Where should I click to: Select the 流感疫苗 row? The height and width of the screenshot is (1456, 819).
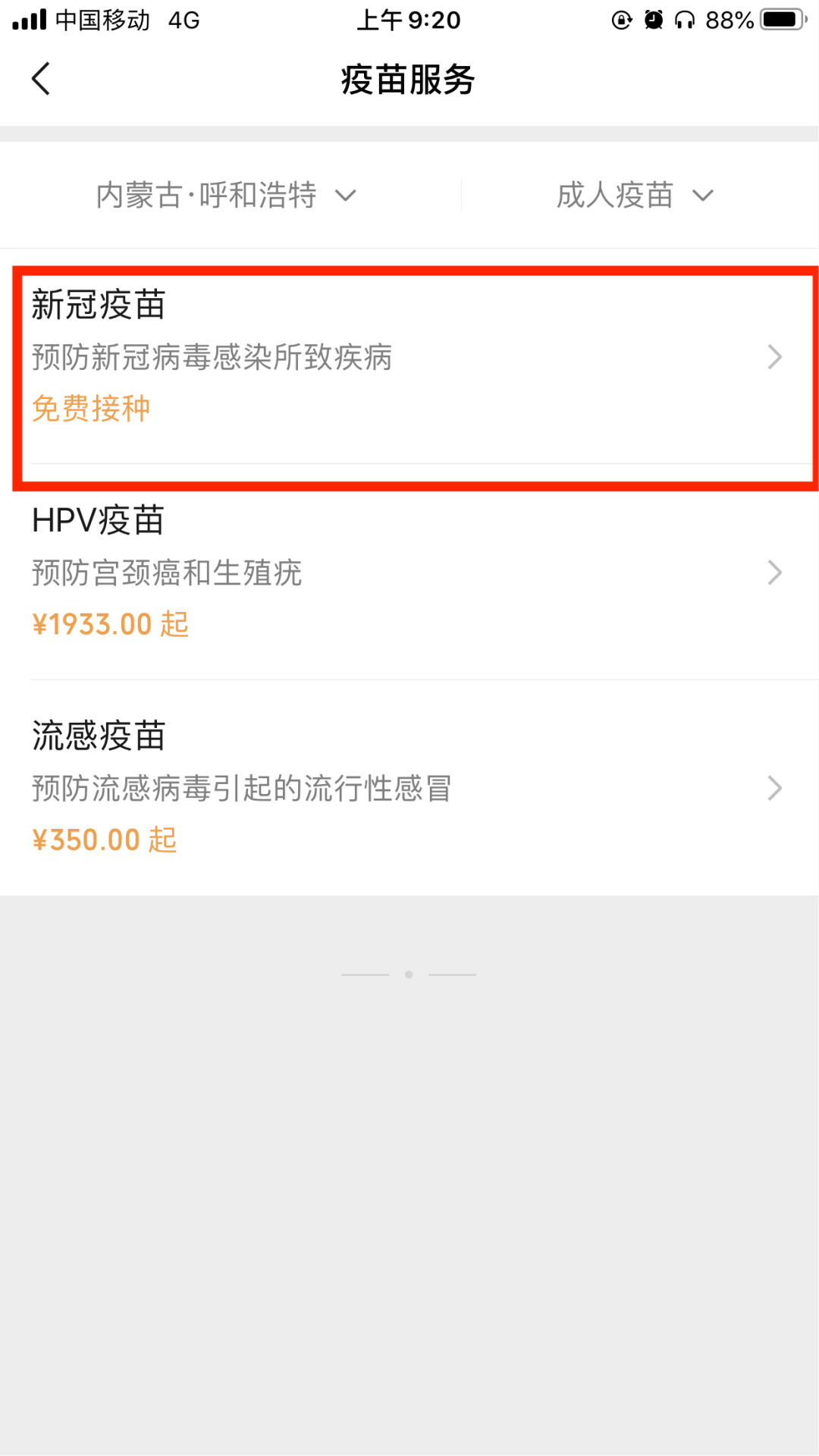coord(409,788)
